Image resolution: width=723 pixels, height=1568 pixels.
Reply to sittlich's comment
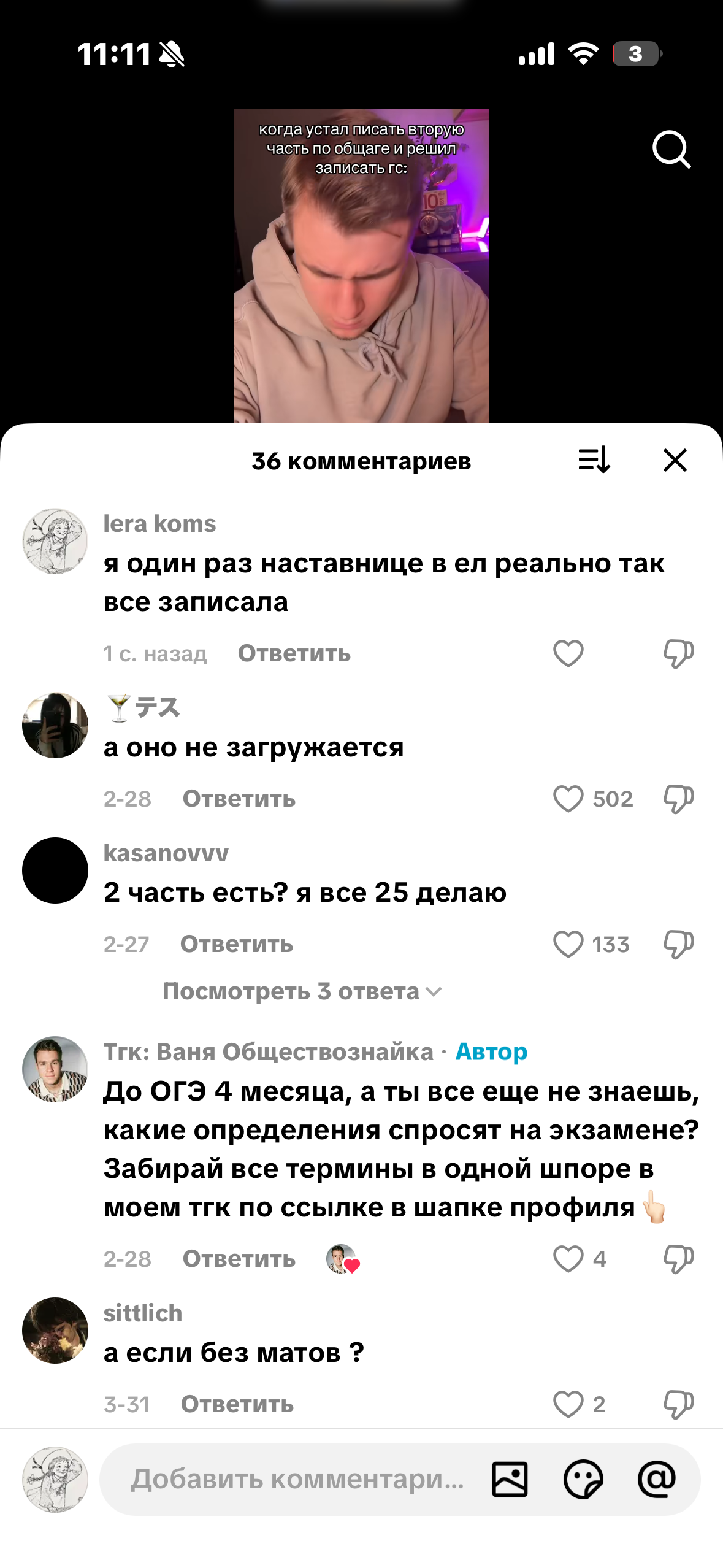coord(237,1404)
